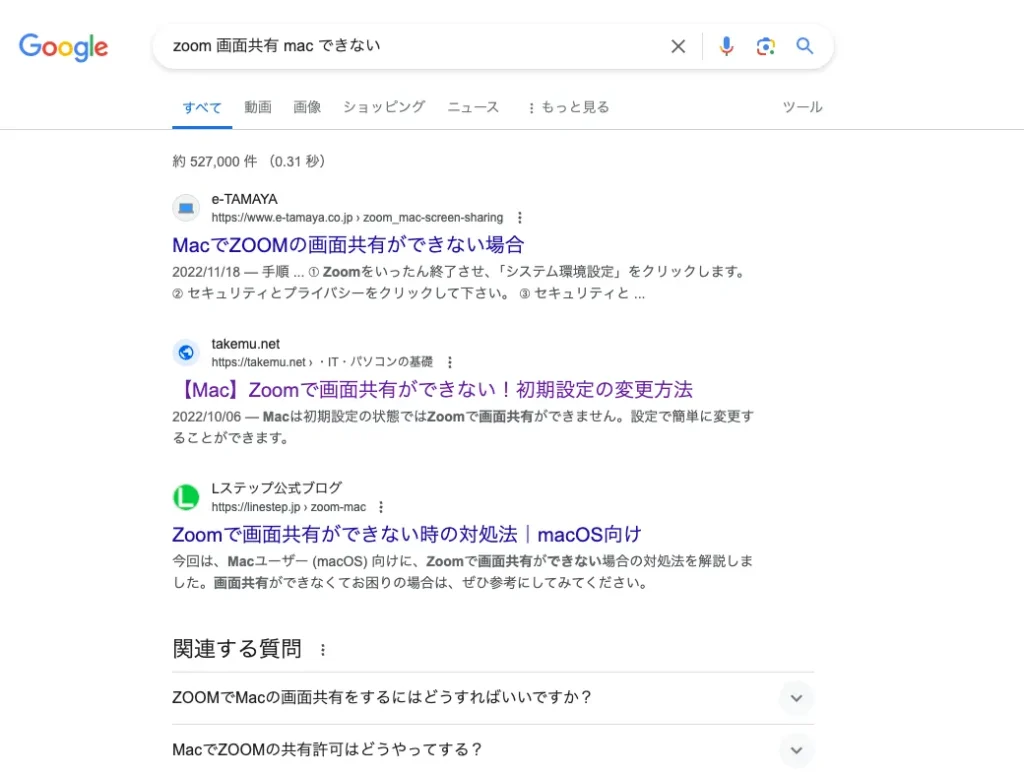Viewport: 1024px width, 775px height.
Task: Tap the magnifier search button
Action: pos(805,46)
